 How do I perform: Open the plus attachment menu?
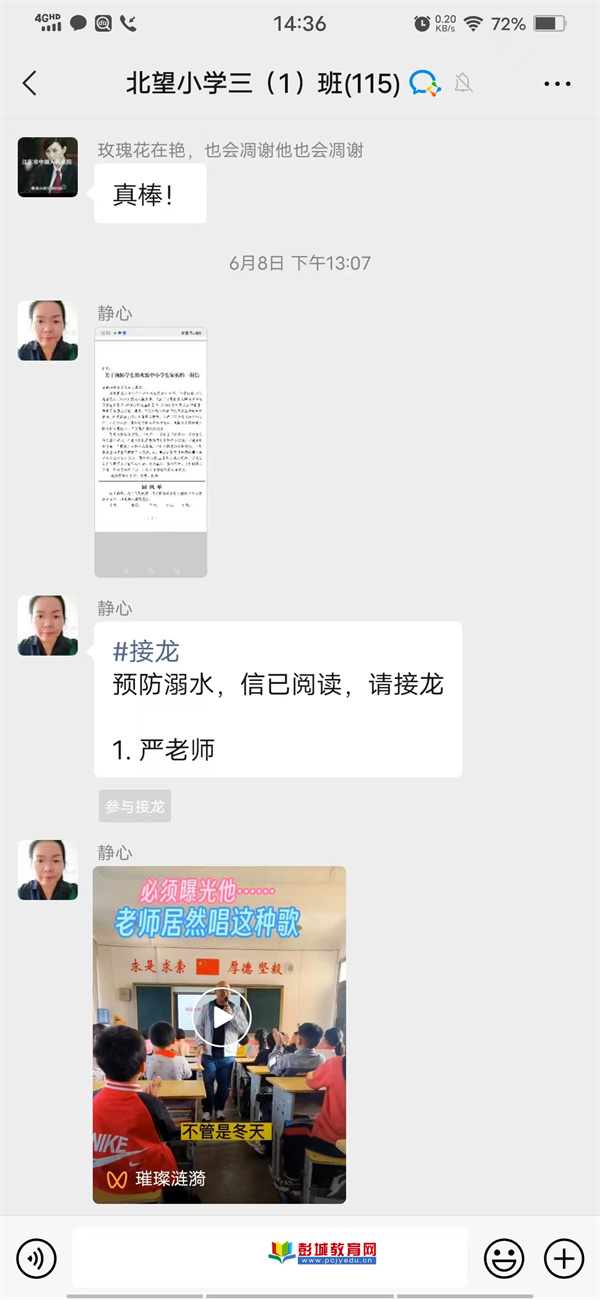pyautogui.click(x=564, y=1257)
